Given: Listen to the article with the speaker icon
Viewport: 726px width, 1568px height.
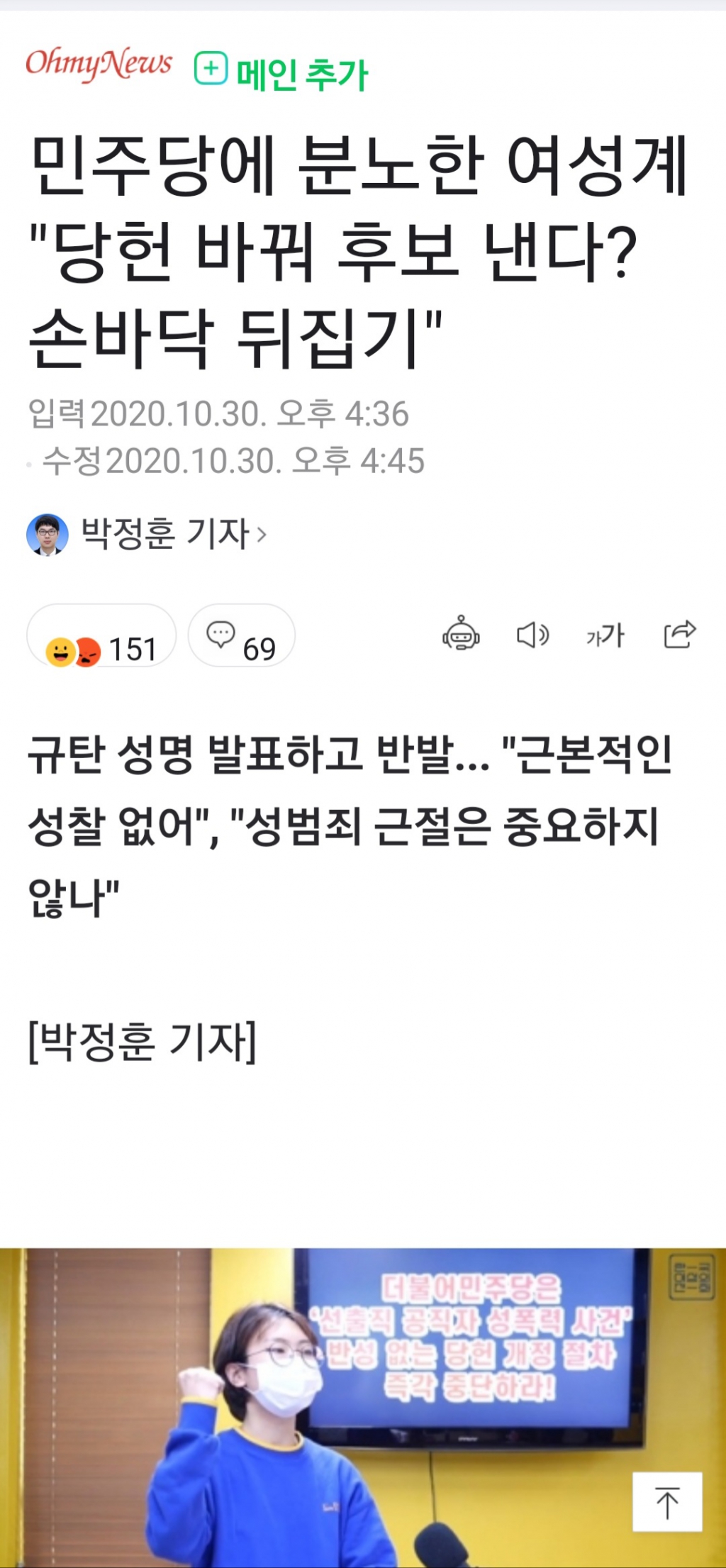Looking at the screenshot, I should point(532,635).
